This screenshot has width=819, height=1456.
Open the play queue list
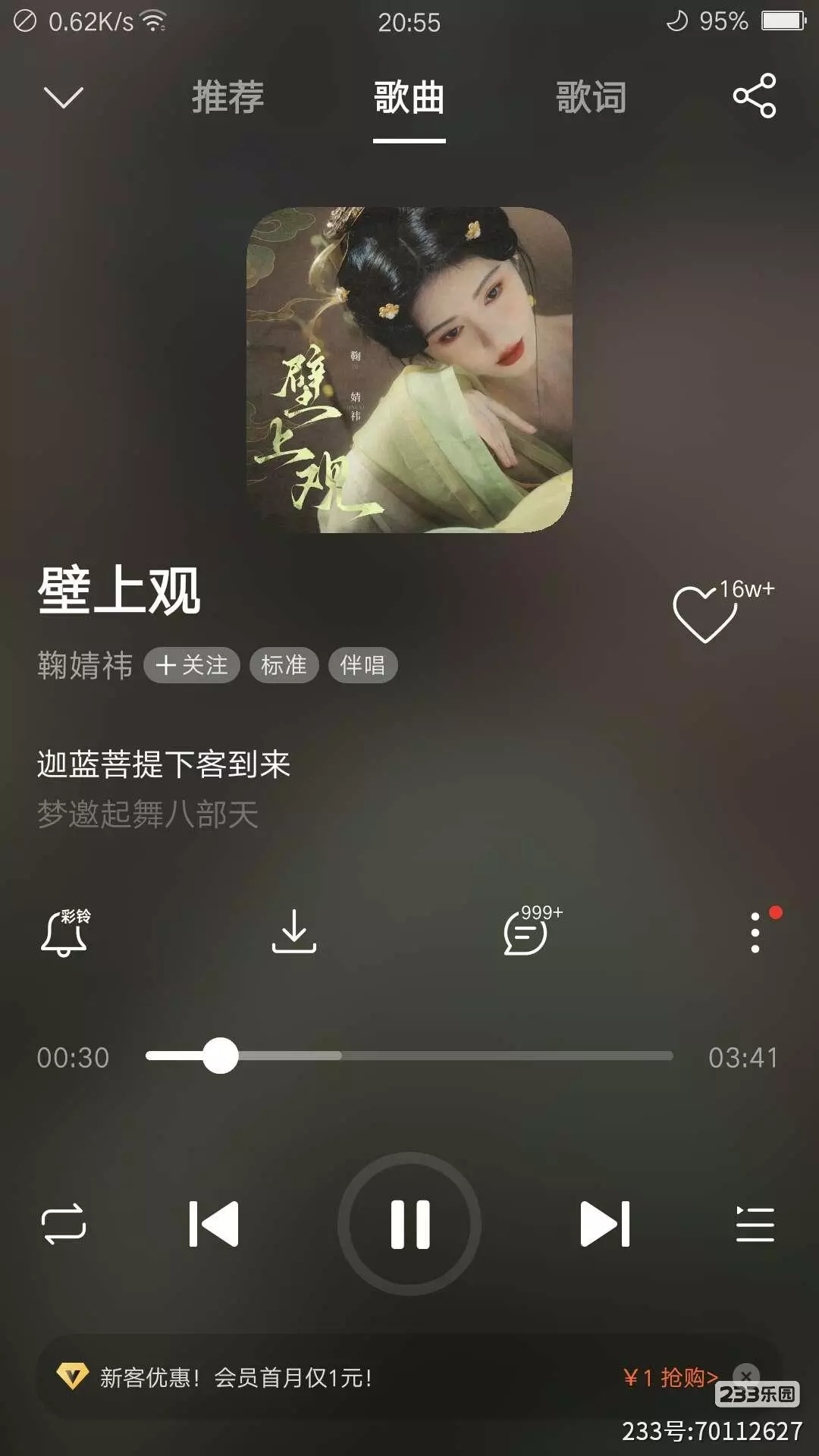click(x=755, y=1224)
